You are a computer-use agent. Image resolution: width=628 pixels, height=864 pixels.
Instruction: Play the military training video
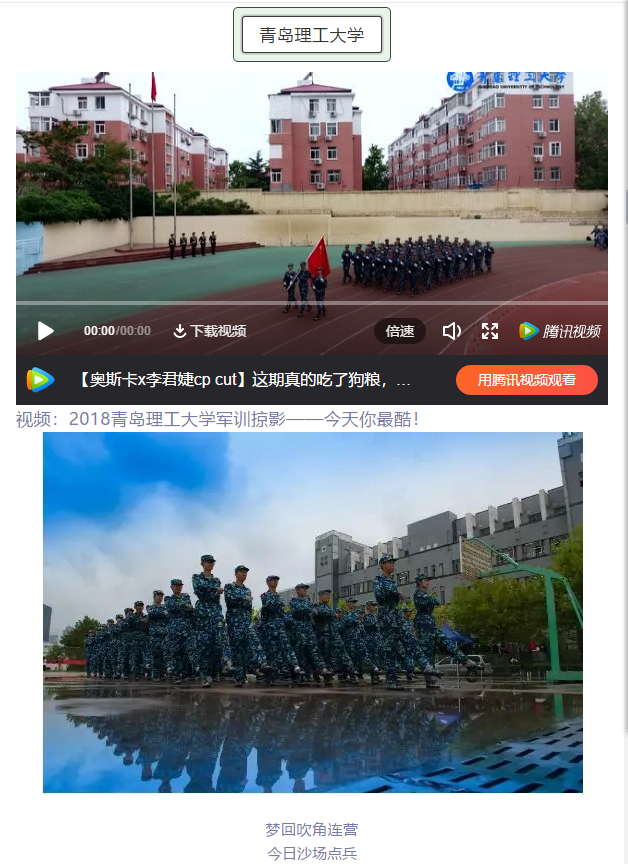[x=46, y=331]
